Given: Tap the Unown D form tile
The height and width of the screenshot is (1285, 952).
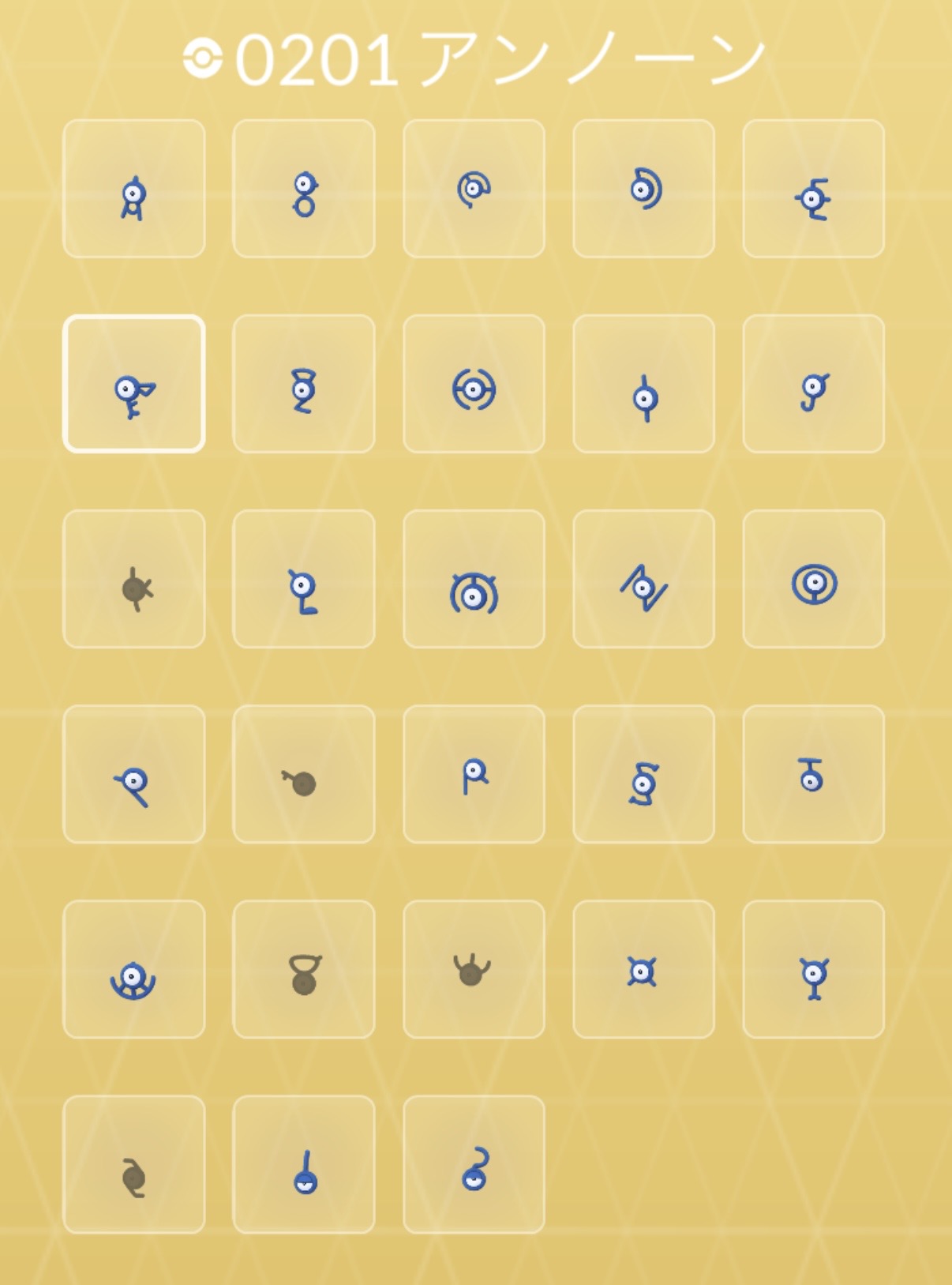Looking at the screenshot, I should click(643, 189).
